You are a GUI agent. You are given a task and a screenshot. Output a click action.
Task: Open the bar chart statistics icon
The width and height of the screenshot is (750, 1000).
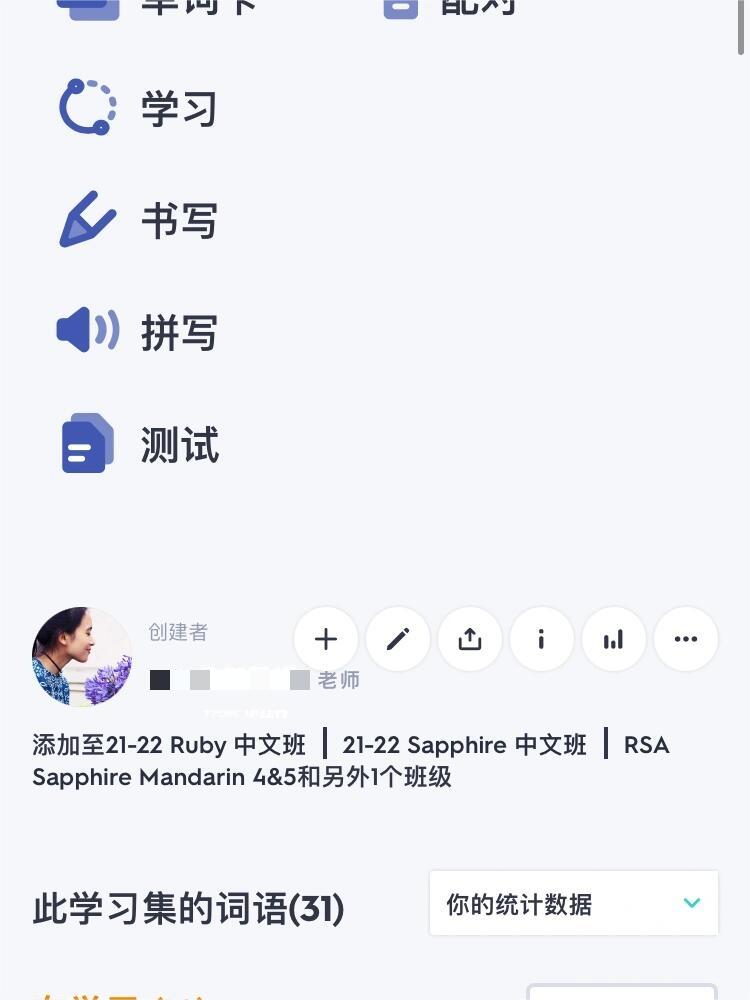(x=614, y=639)
